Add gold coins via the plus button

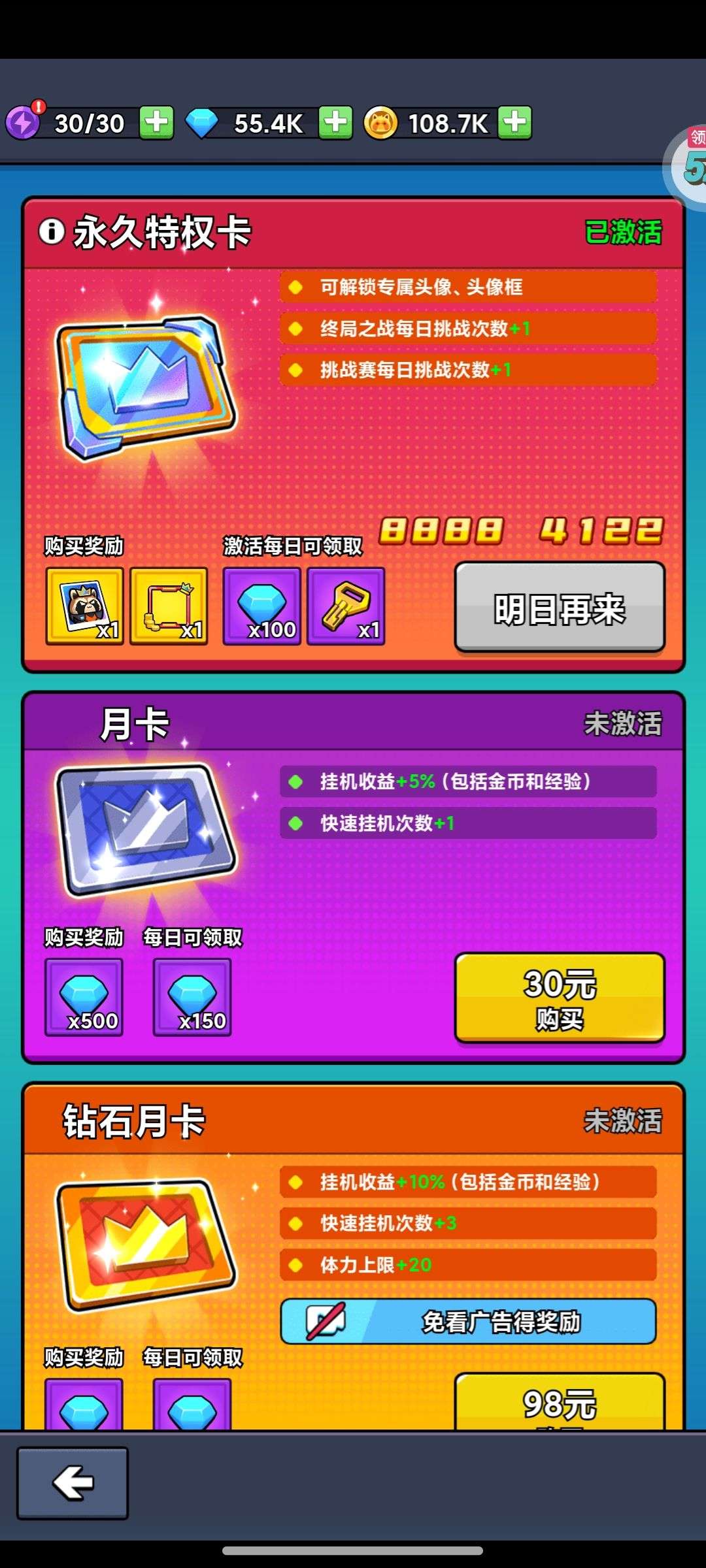click(x=514, y=122)
